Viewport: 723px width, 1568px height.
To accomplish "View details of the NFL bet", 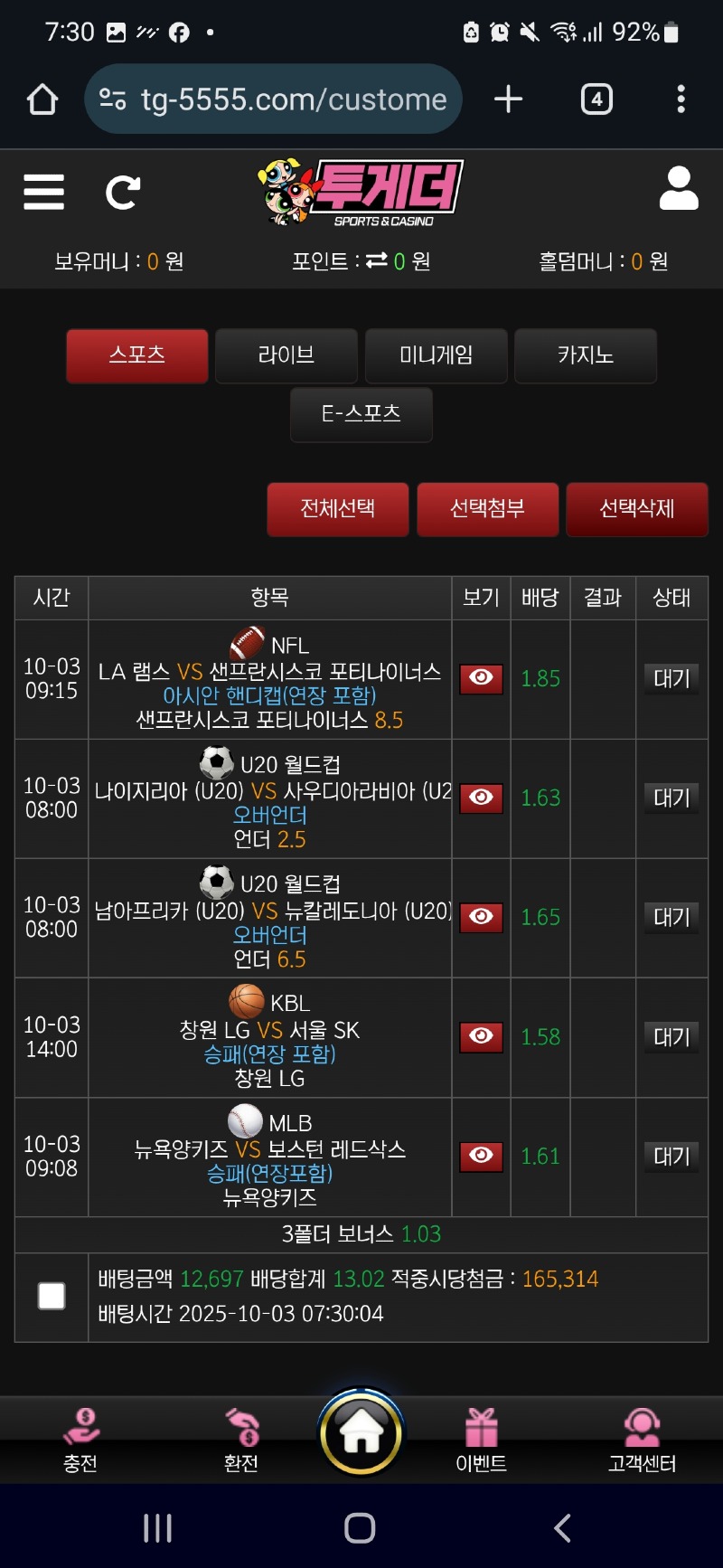I will [481, 678].
